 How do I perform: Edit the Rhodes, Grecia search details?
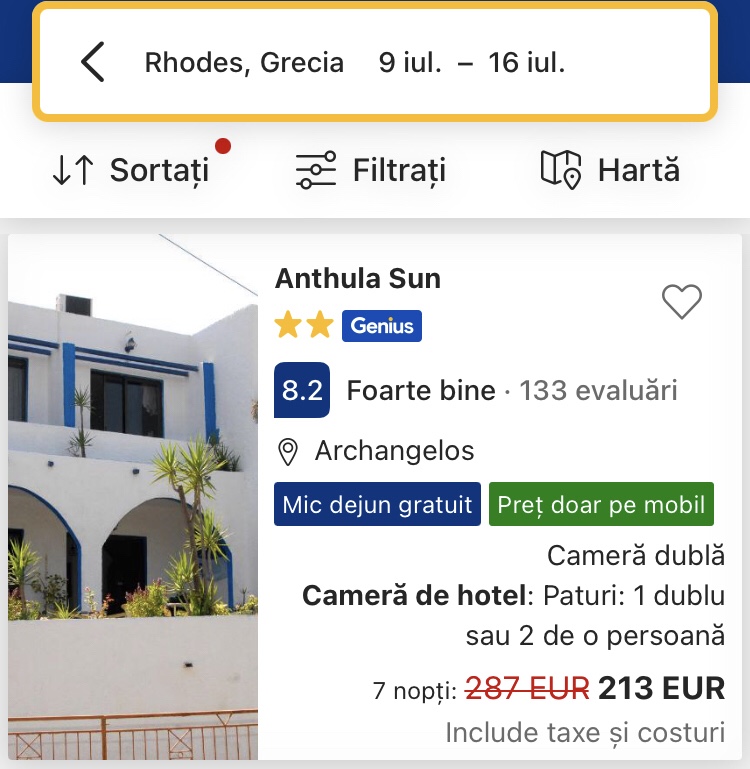pyautogui.click(x=355, y=63)
